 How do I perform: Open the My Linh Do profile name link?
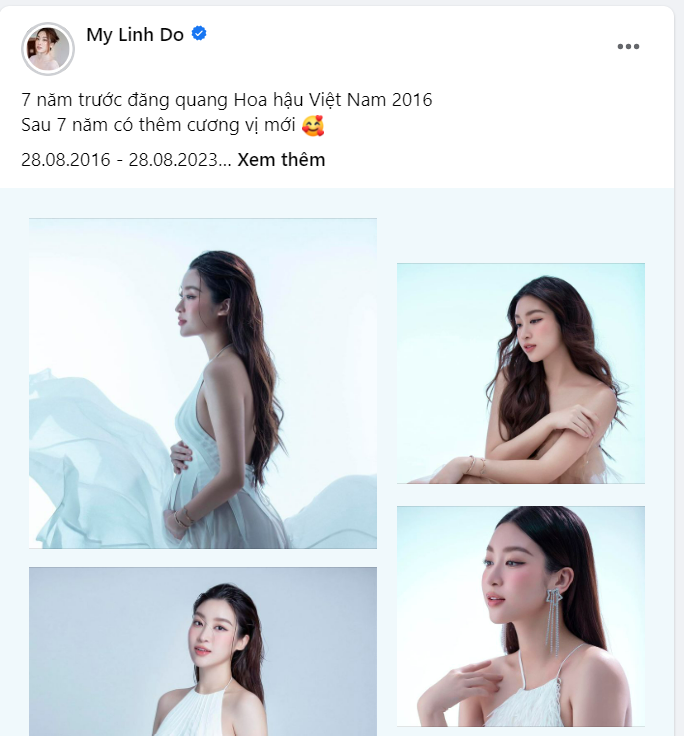coord(135,35)
